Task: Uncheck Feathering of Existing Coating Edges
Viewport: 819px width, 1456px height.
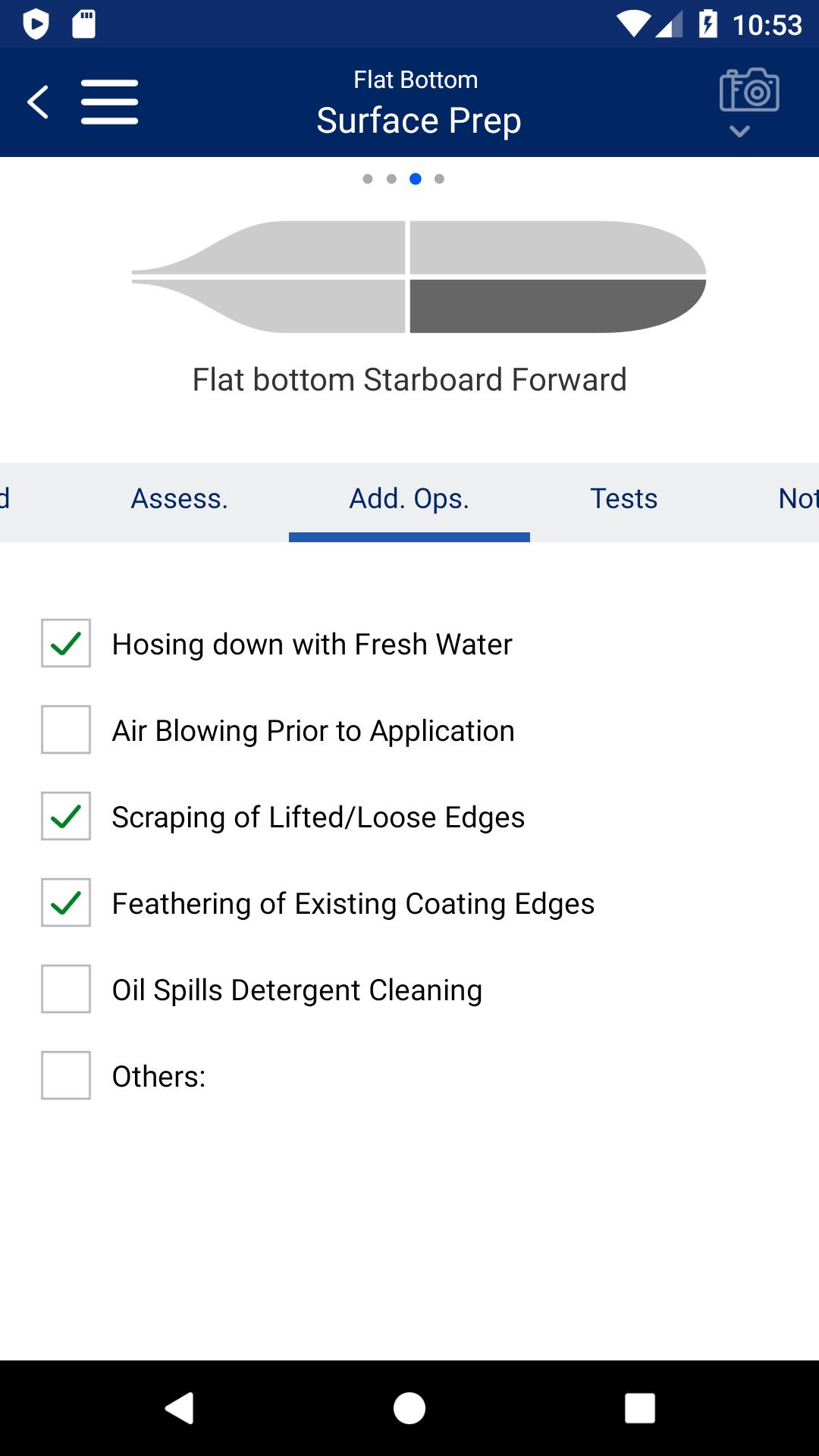Action: click(66, 903)
